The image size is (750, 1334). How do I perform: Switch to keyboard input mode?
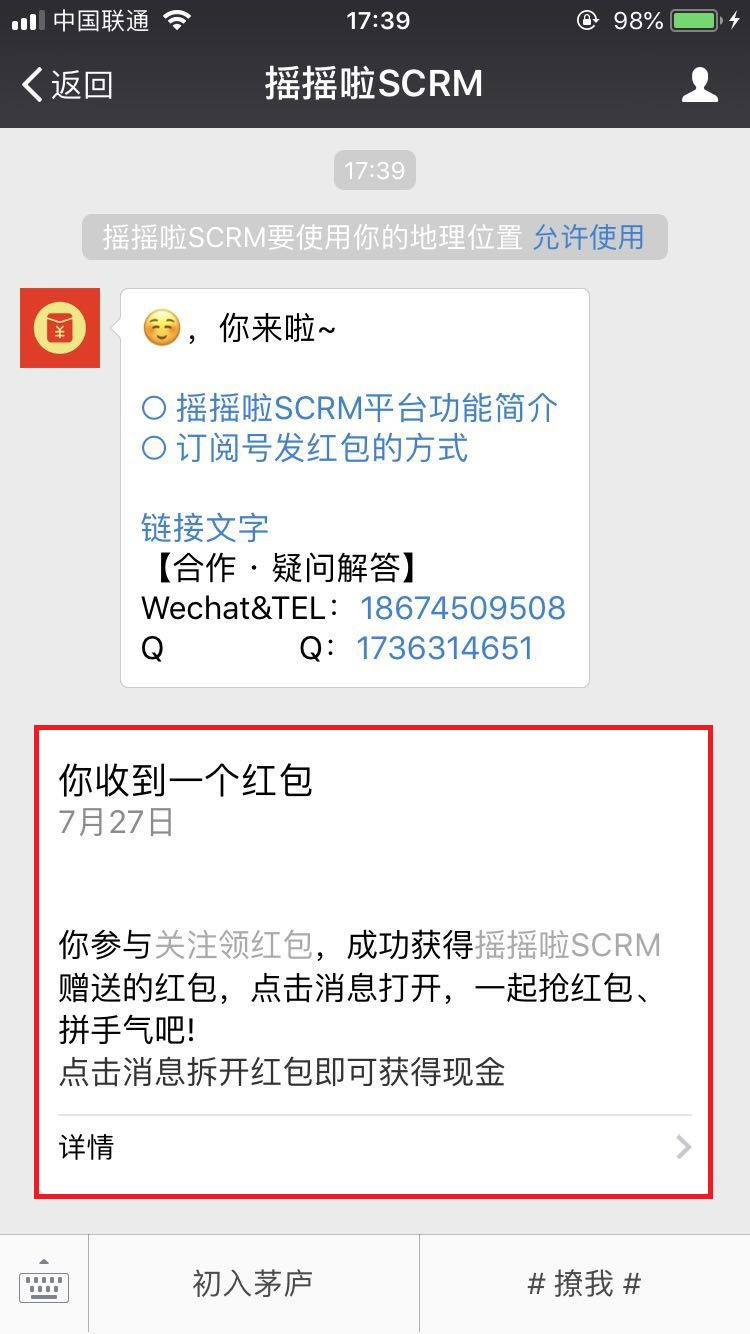44,1285
